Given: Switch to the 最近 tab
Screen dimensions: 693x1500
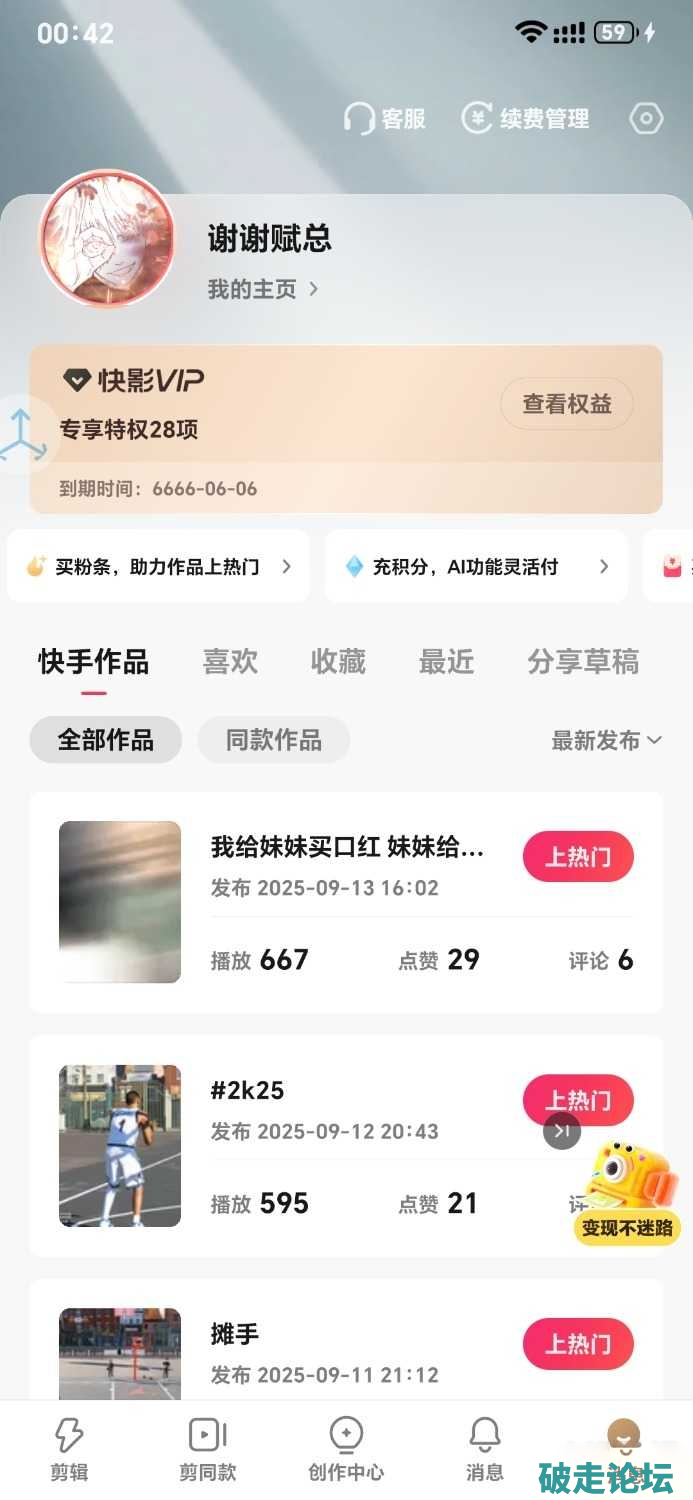Looking at the screenshot, I should pos(446,662).
